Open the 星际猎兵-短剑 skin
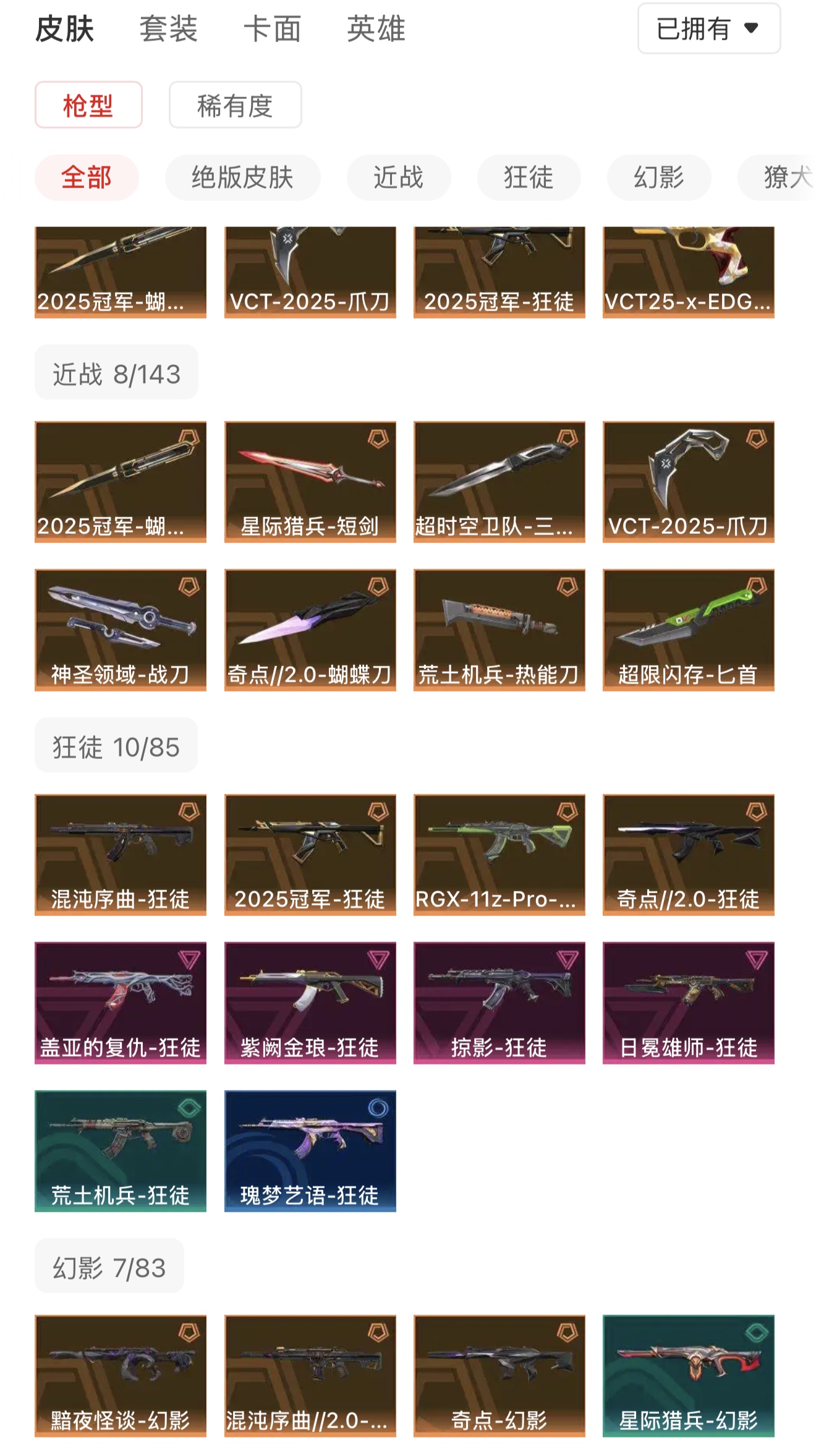This screenshot has height=1456, width=816. coord(310,482)
